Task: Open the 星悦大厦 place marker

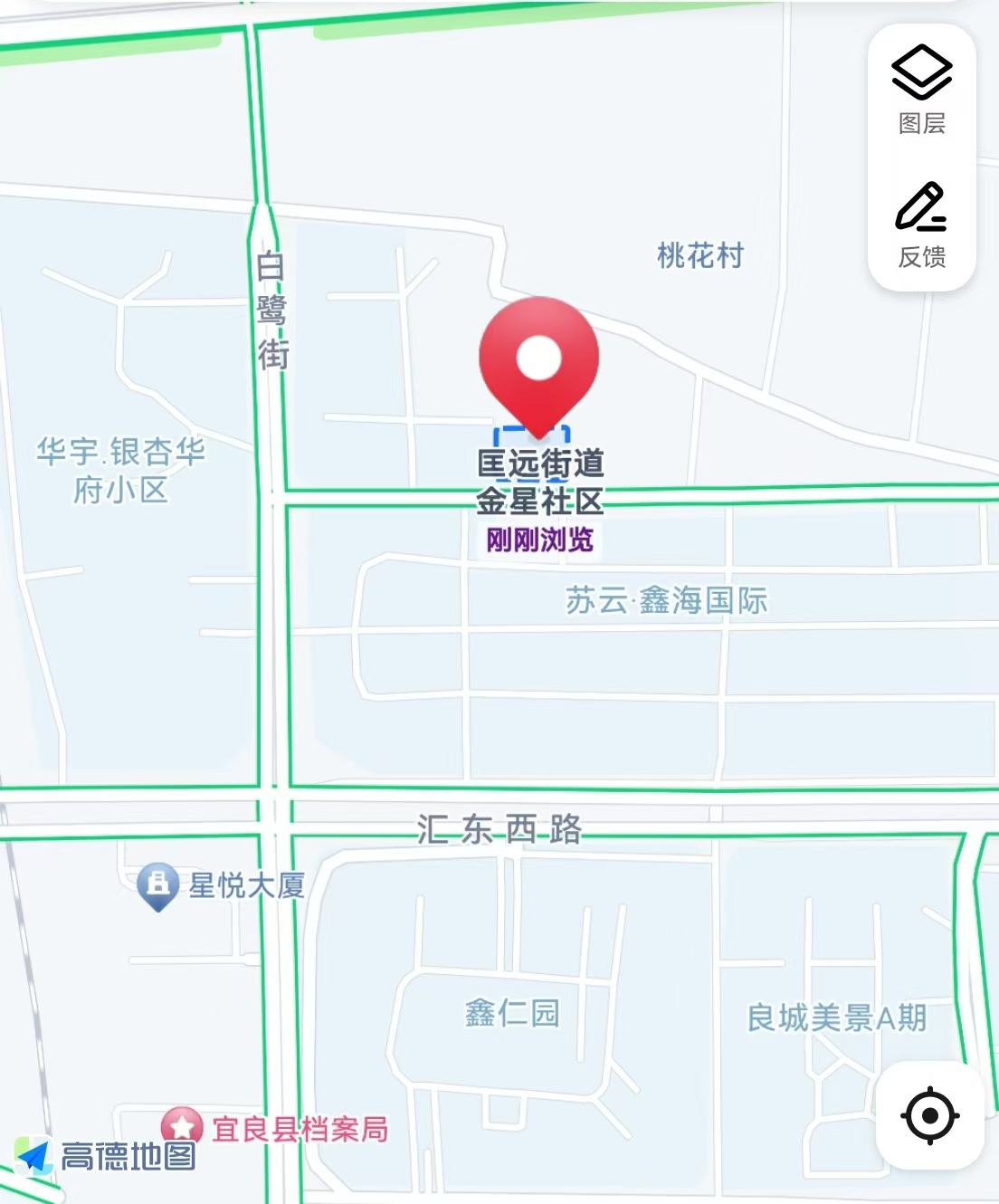Action: (x=158, y=884)
